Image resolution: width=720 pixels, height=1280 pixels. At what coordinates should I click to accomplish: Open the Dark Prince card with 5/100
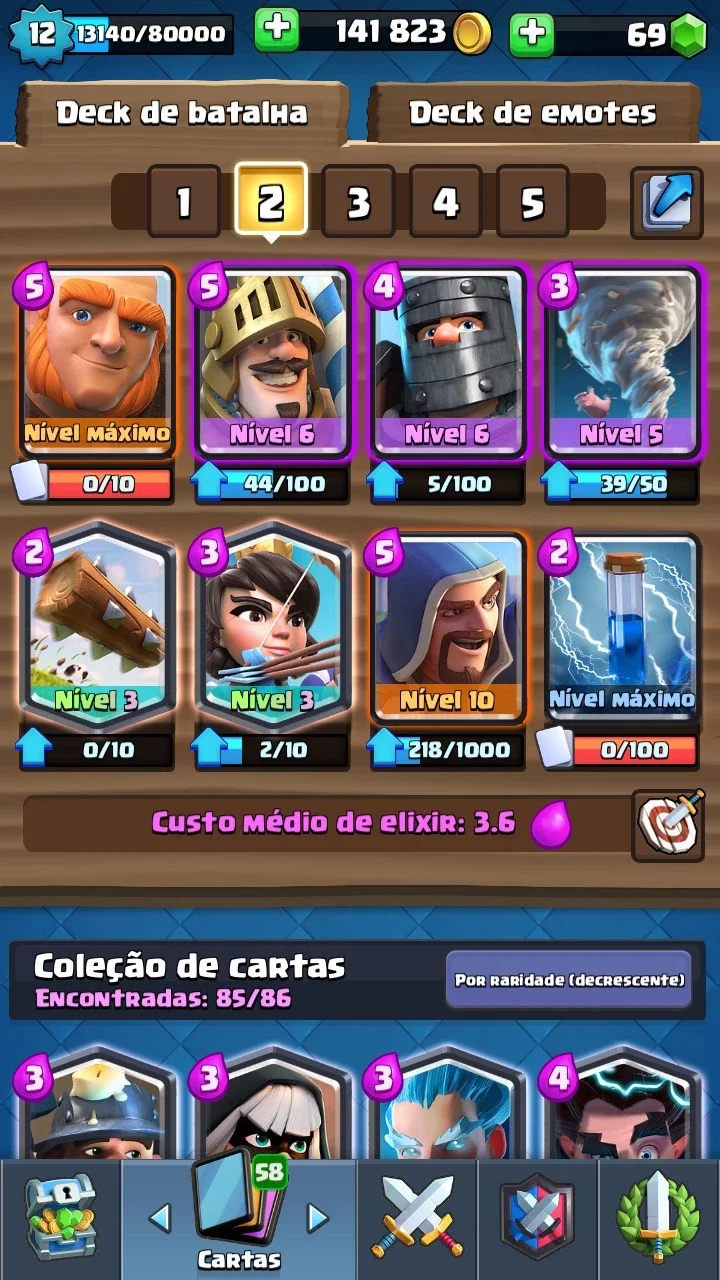pos(447,362)
